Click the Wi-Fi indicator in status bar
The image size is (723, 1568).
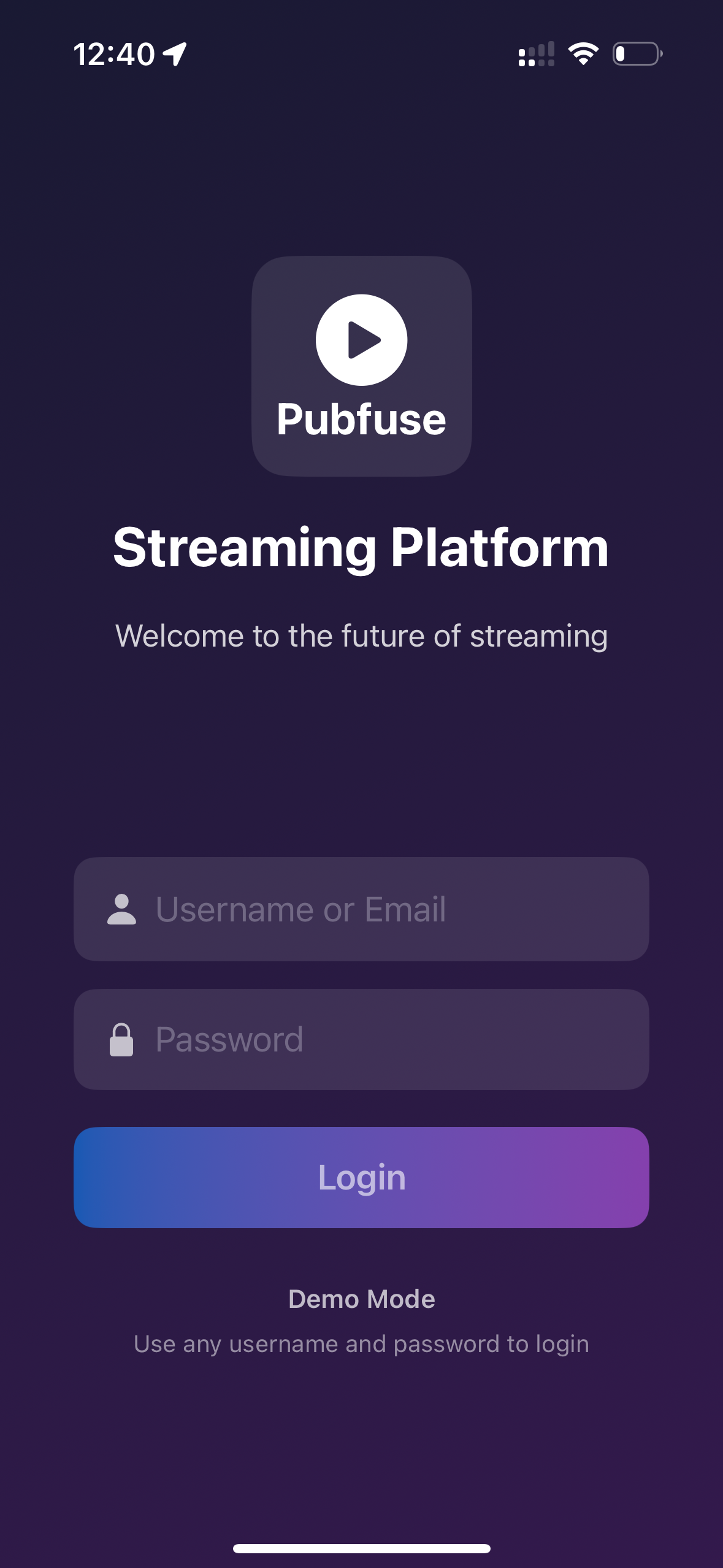pyautogui.click(x=583, y=55)
